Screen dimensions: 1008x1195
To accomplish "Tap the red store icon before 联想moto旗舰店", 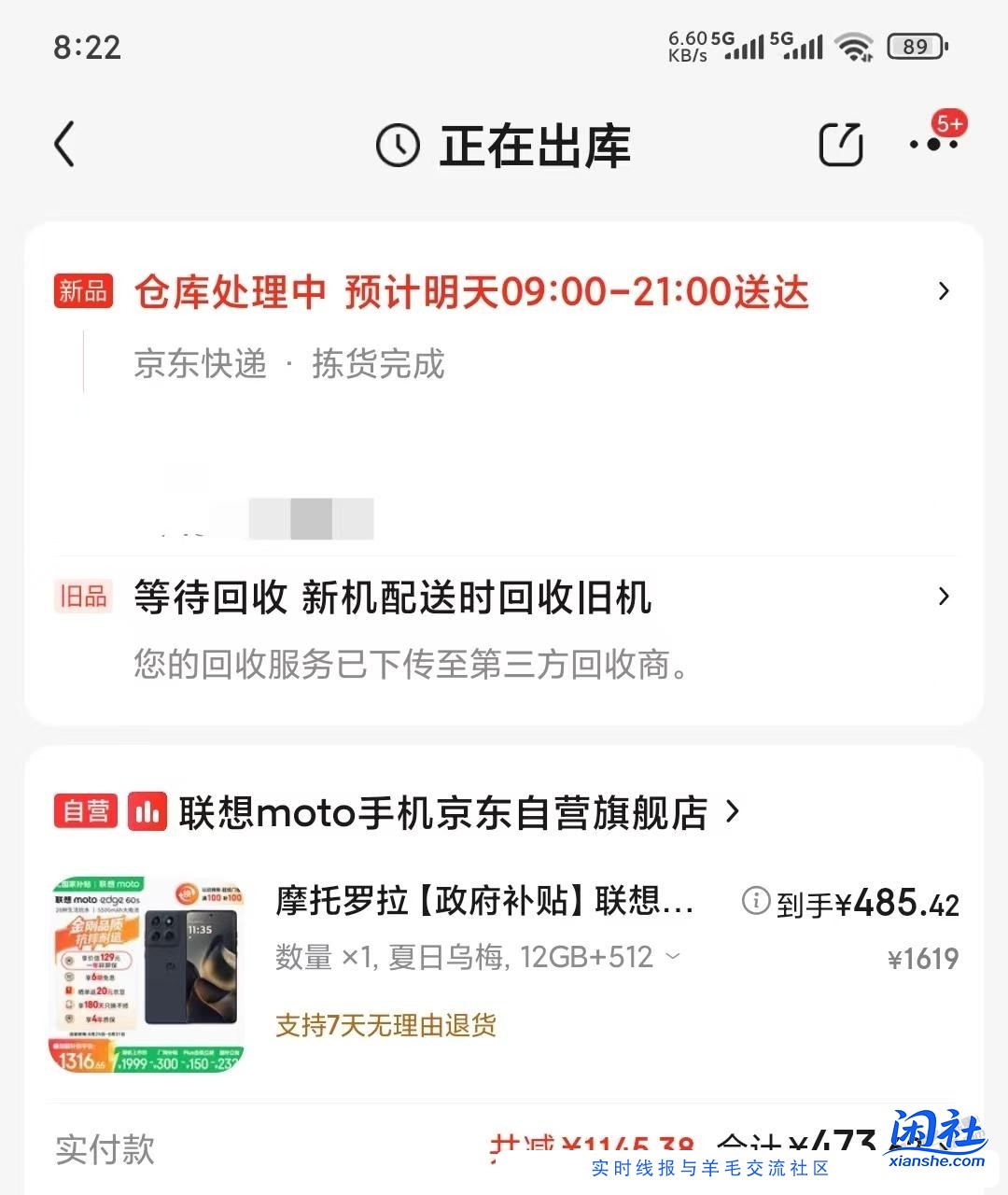I will [145, 812].
